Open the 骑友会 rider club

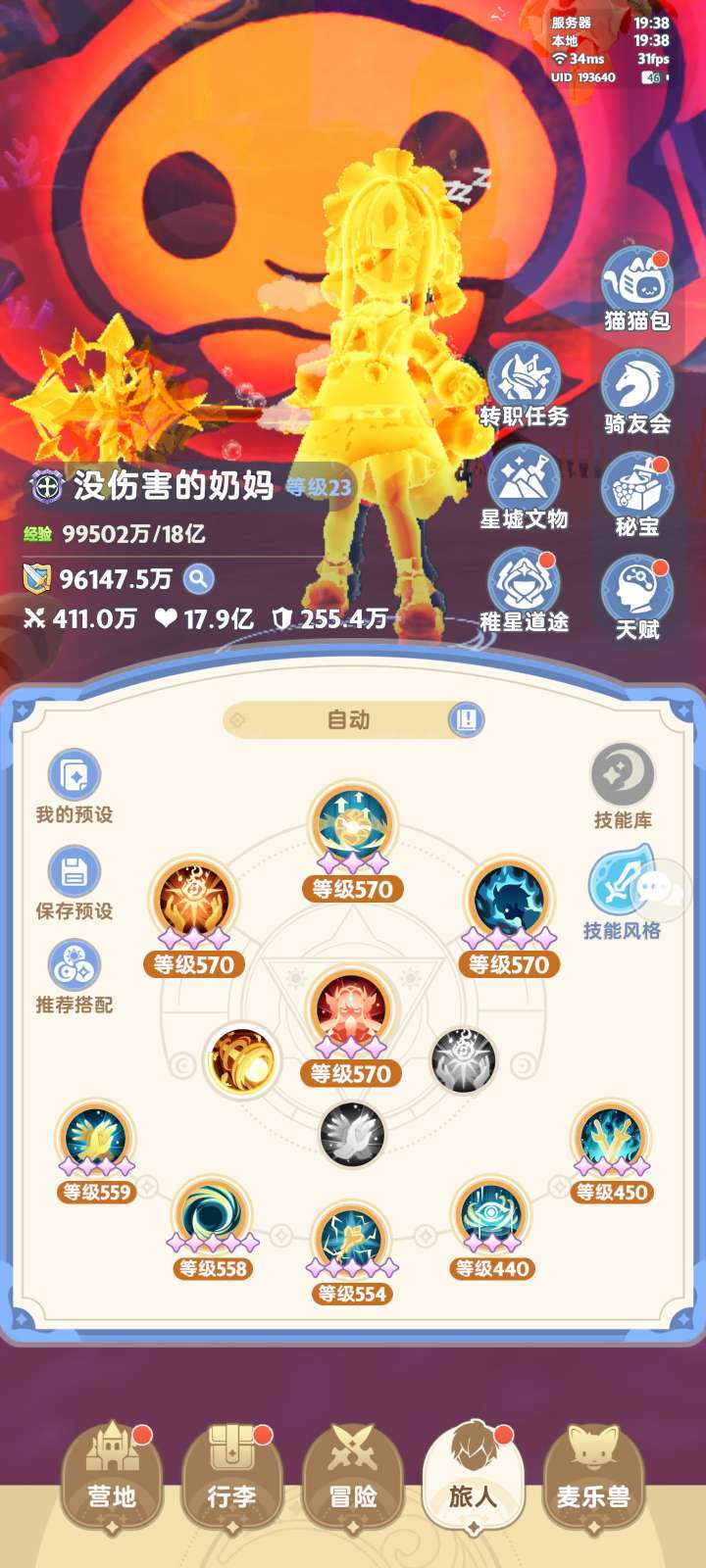tap(637, 393)
